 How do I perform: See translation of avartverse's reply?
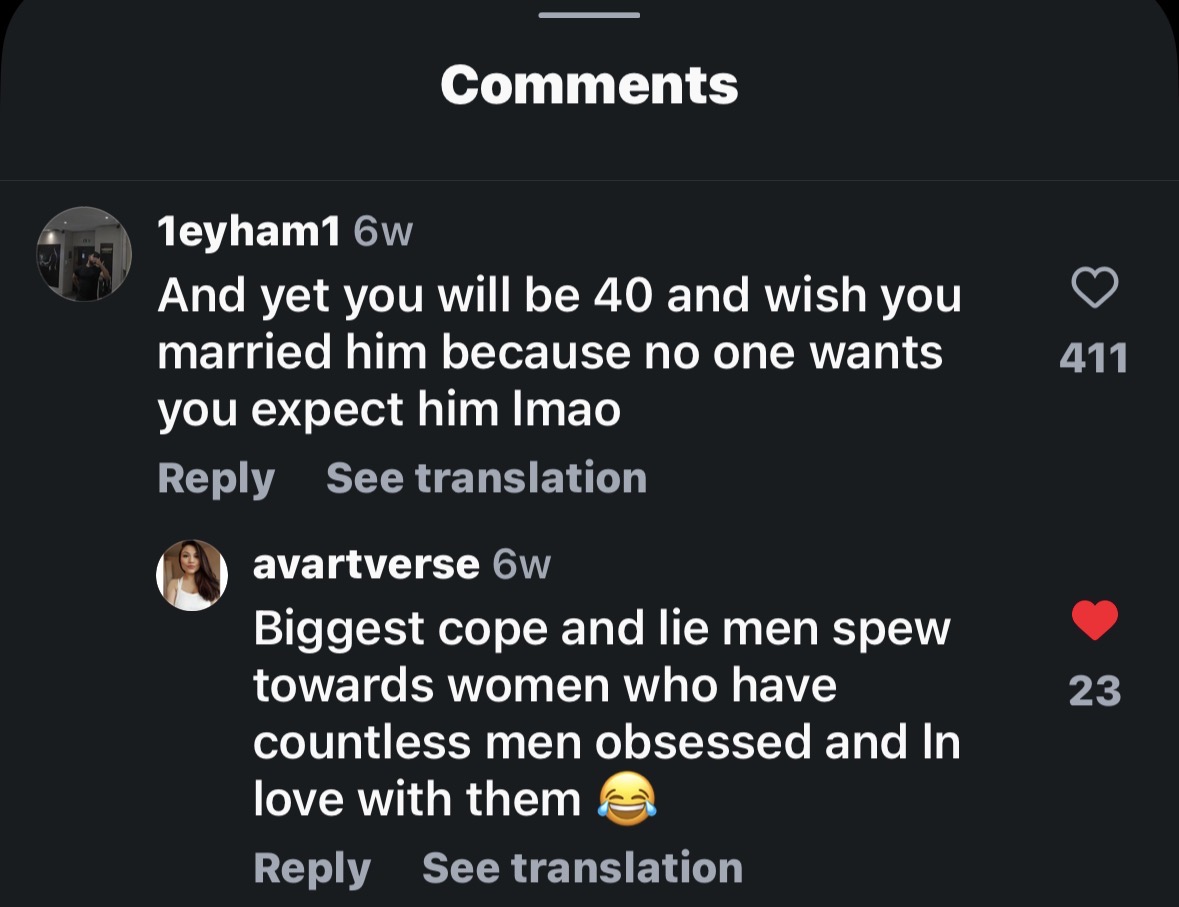pos(582,868)
